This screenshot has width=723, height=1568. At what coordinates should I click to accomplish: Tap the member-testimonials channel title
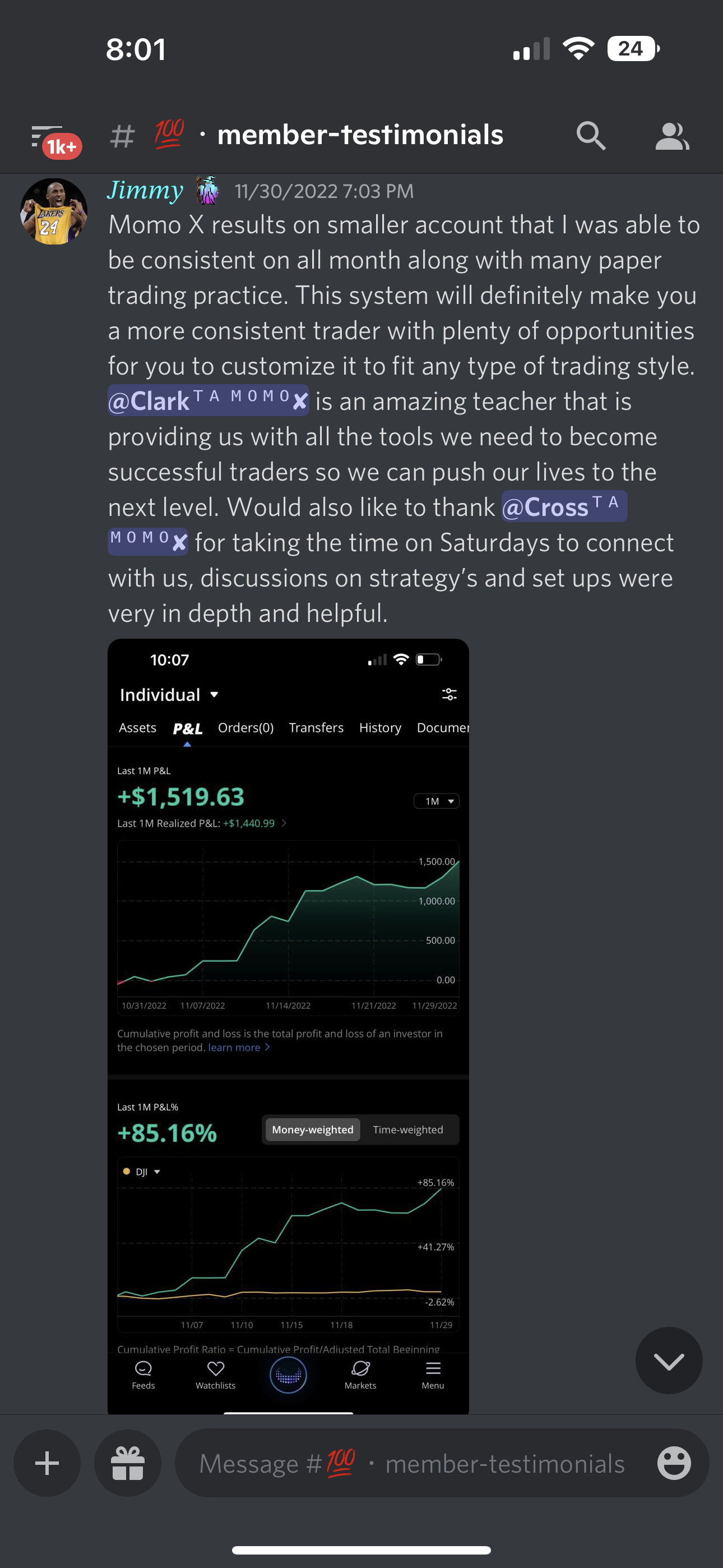click(x=360, y=135)
